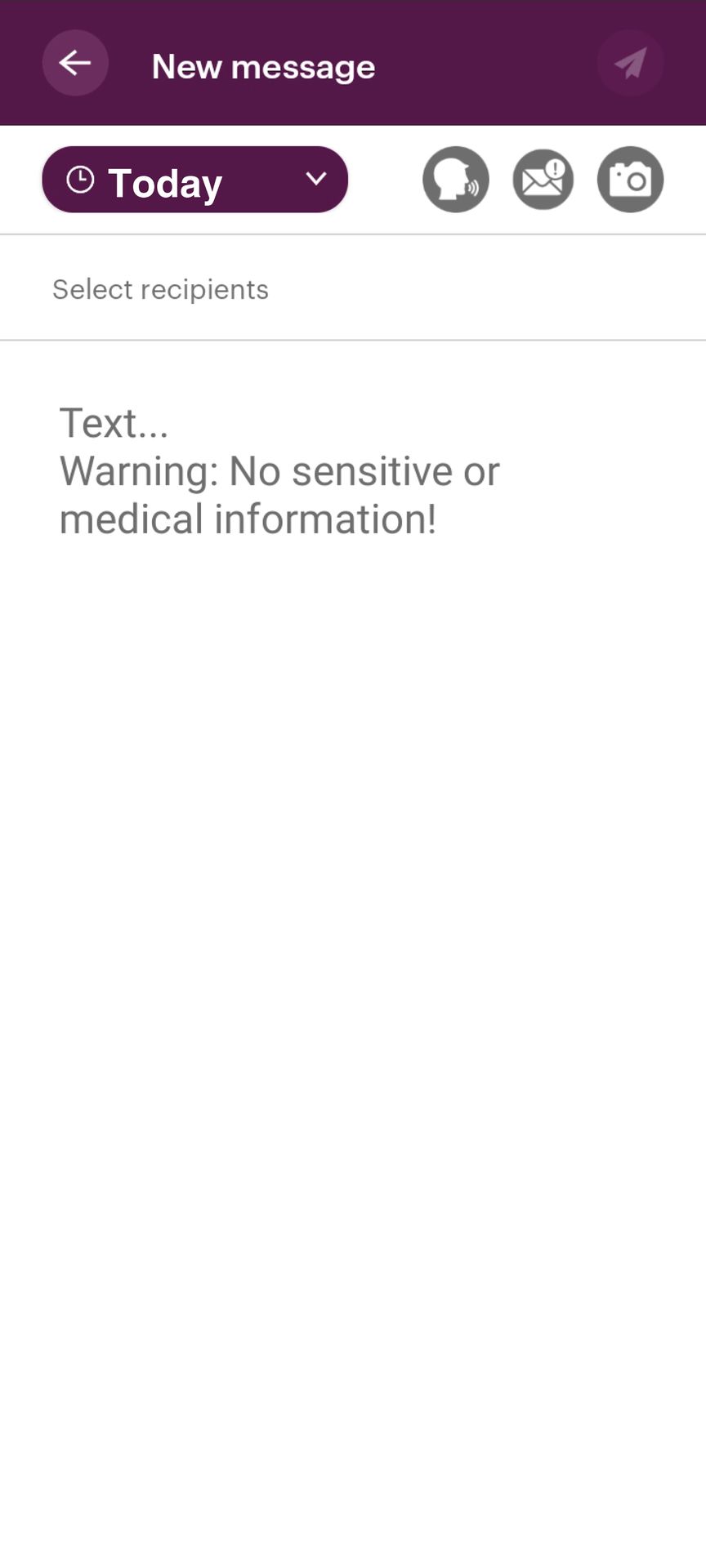Attach a photo using the camera icon
Screen dimensions: 706x1568
pos(630,180)
